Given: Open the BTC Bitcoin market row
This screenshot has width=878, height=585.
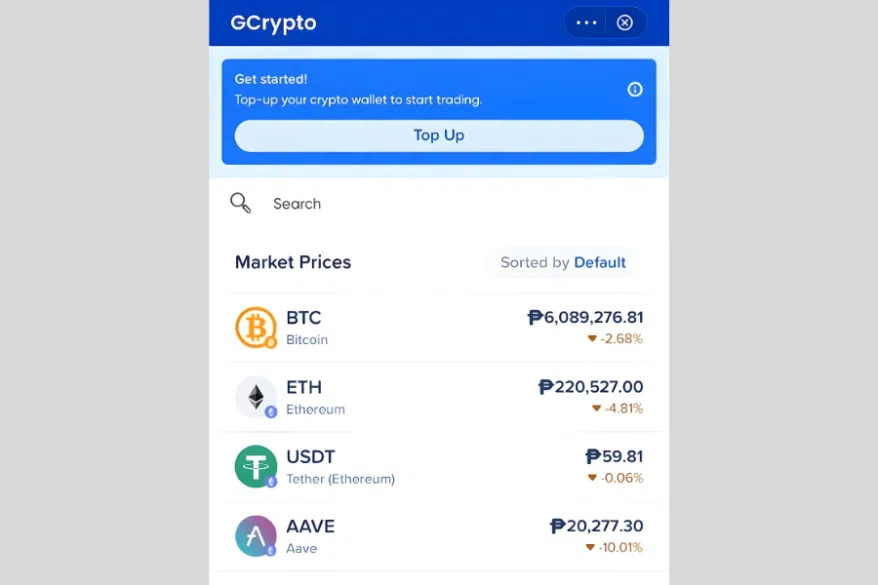Looking at the screenshot, I should 438,328.
